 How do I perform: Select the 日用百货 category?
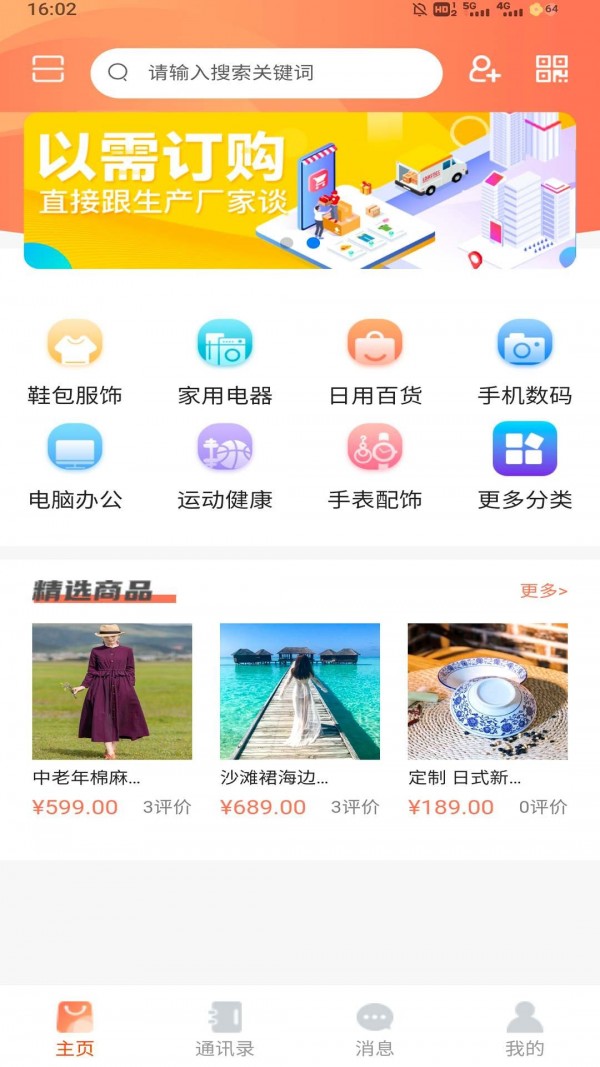[x=375, y=362]
